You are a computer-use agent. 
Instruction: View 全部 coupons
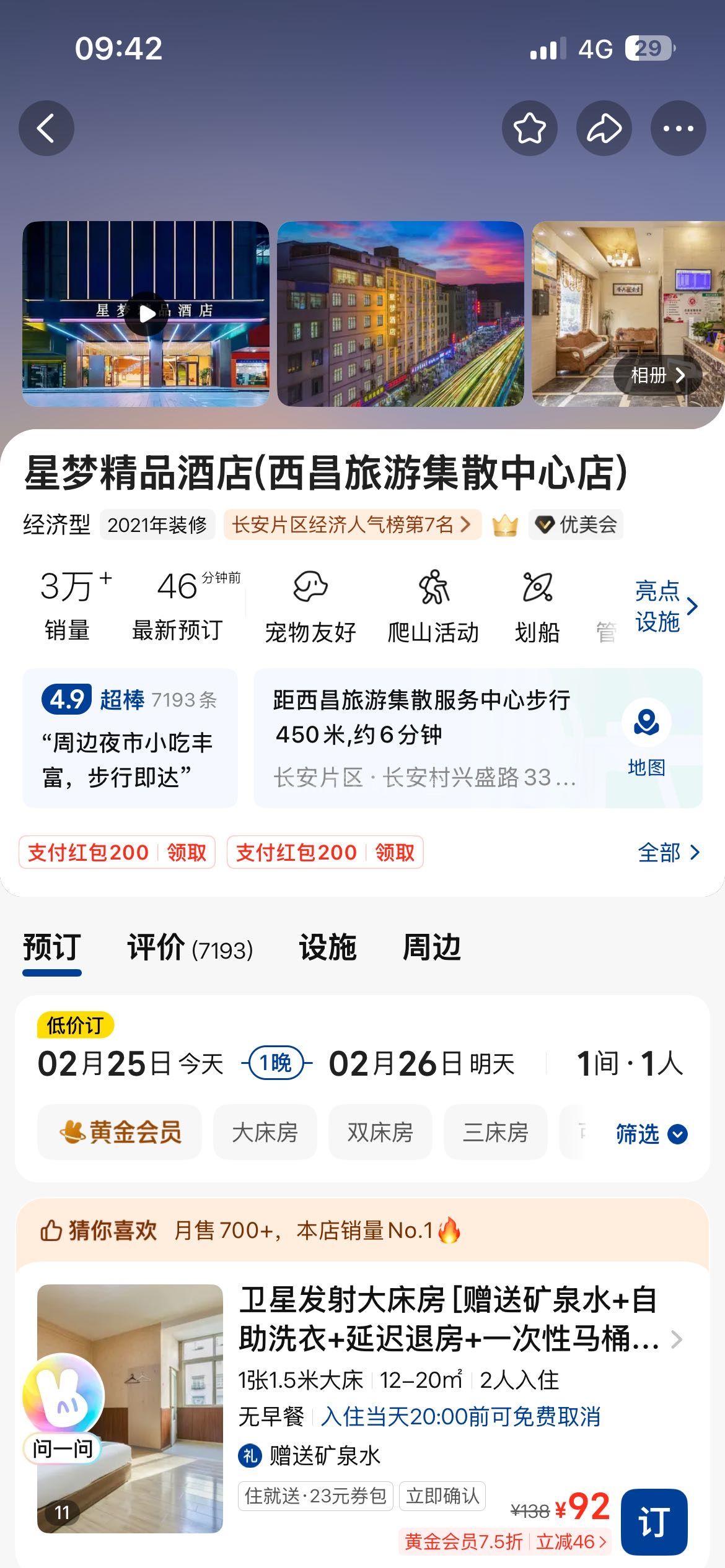pos(668,853)
